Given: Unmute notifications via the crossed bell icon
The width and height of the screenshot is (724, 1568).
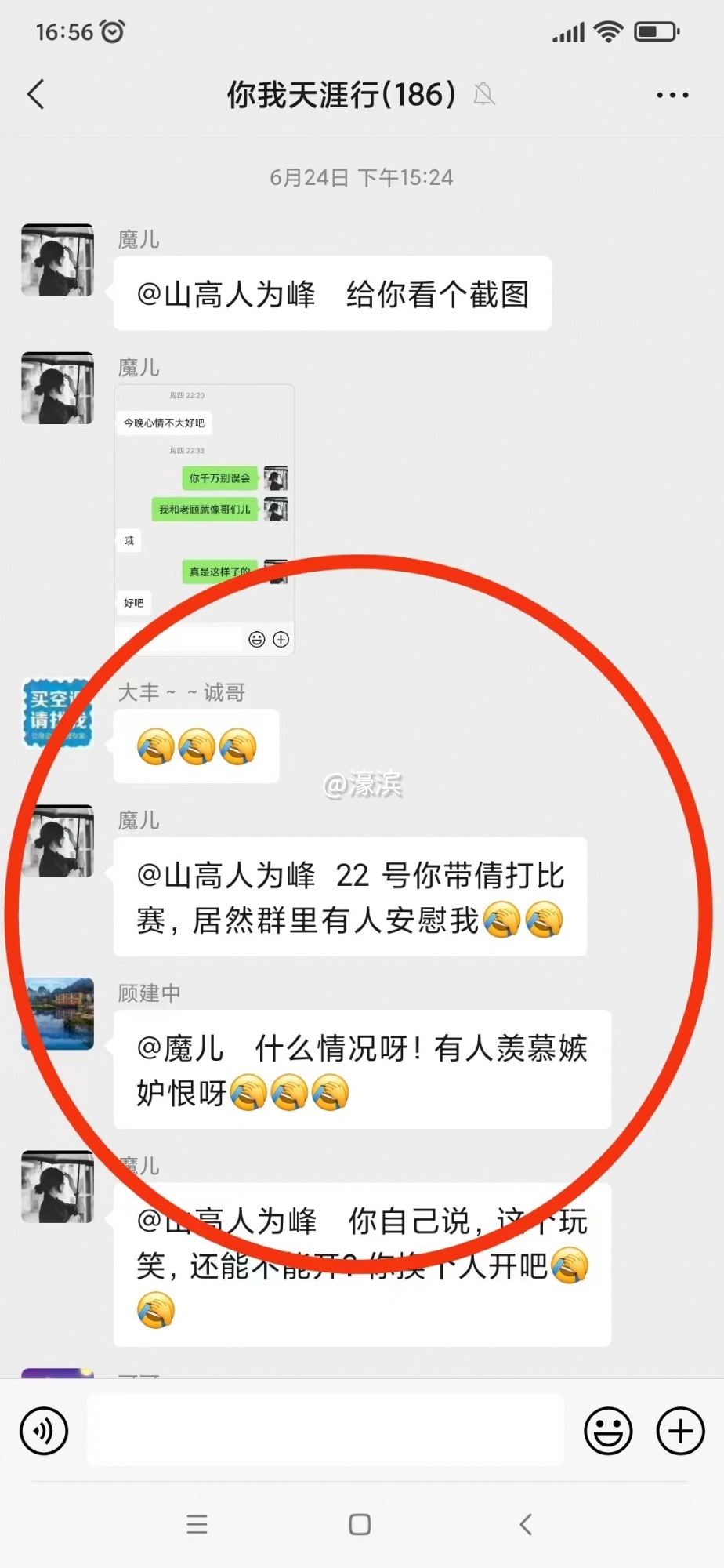Looking at the screenshot, I should [483, 94].
